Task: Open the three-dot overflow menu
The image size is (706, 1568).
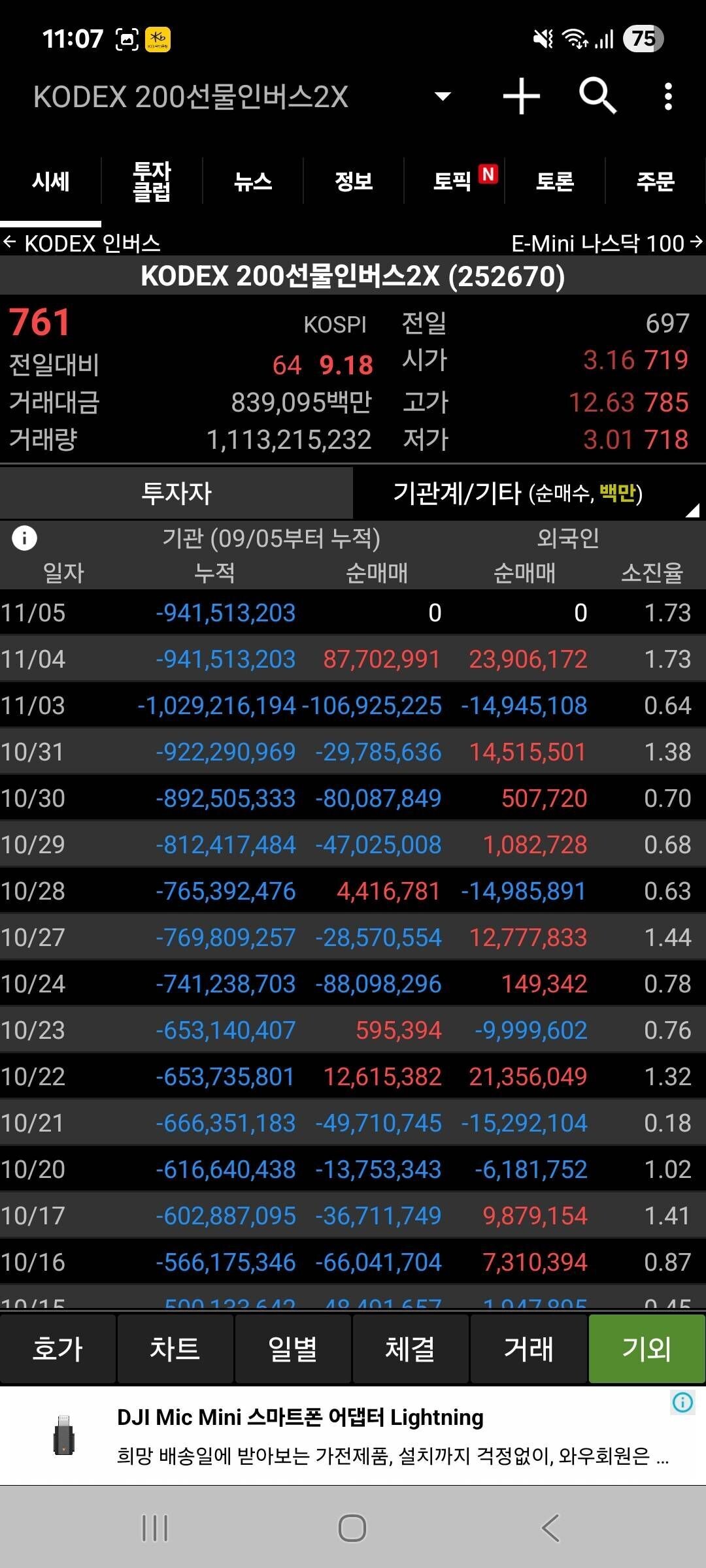Action: click(667, 97)
